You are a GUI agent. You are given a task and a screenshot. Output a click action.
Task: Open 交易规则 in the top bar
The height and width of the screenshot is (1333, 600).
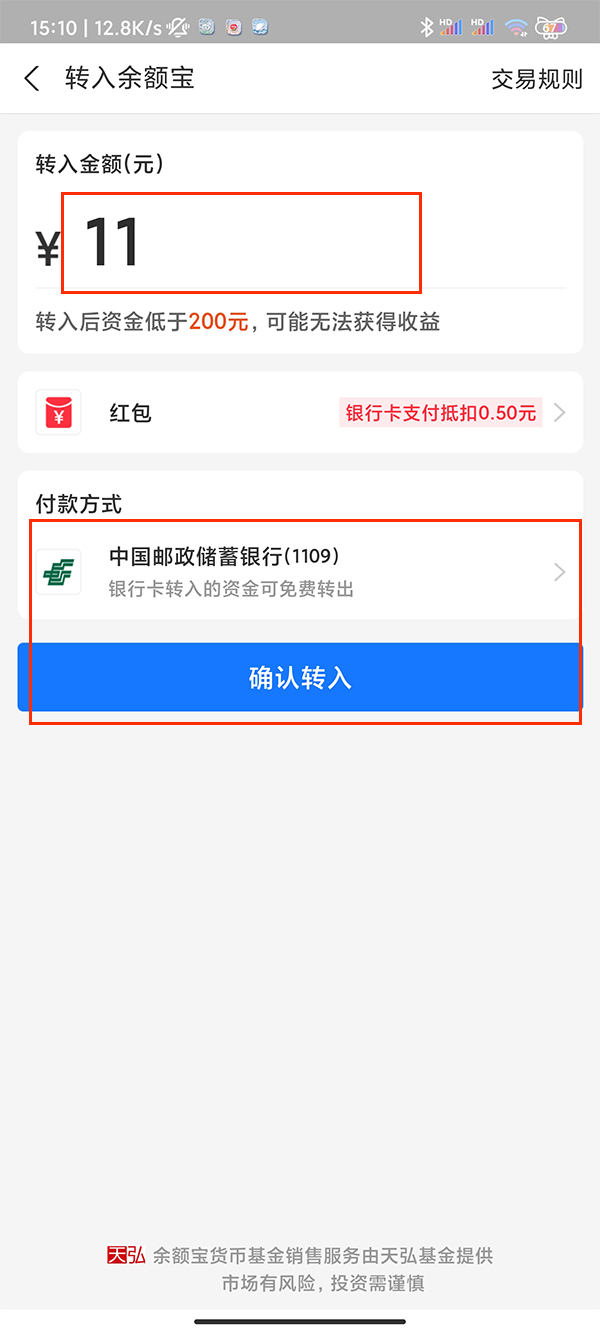tap(536, 79)
